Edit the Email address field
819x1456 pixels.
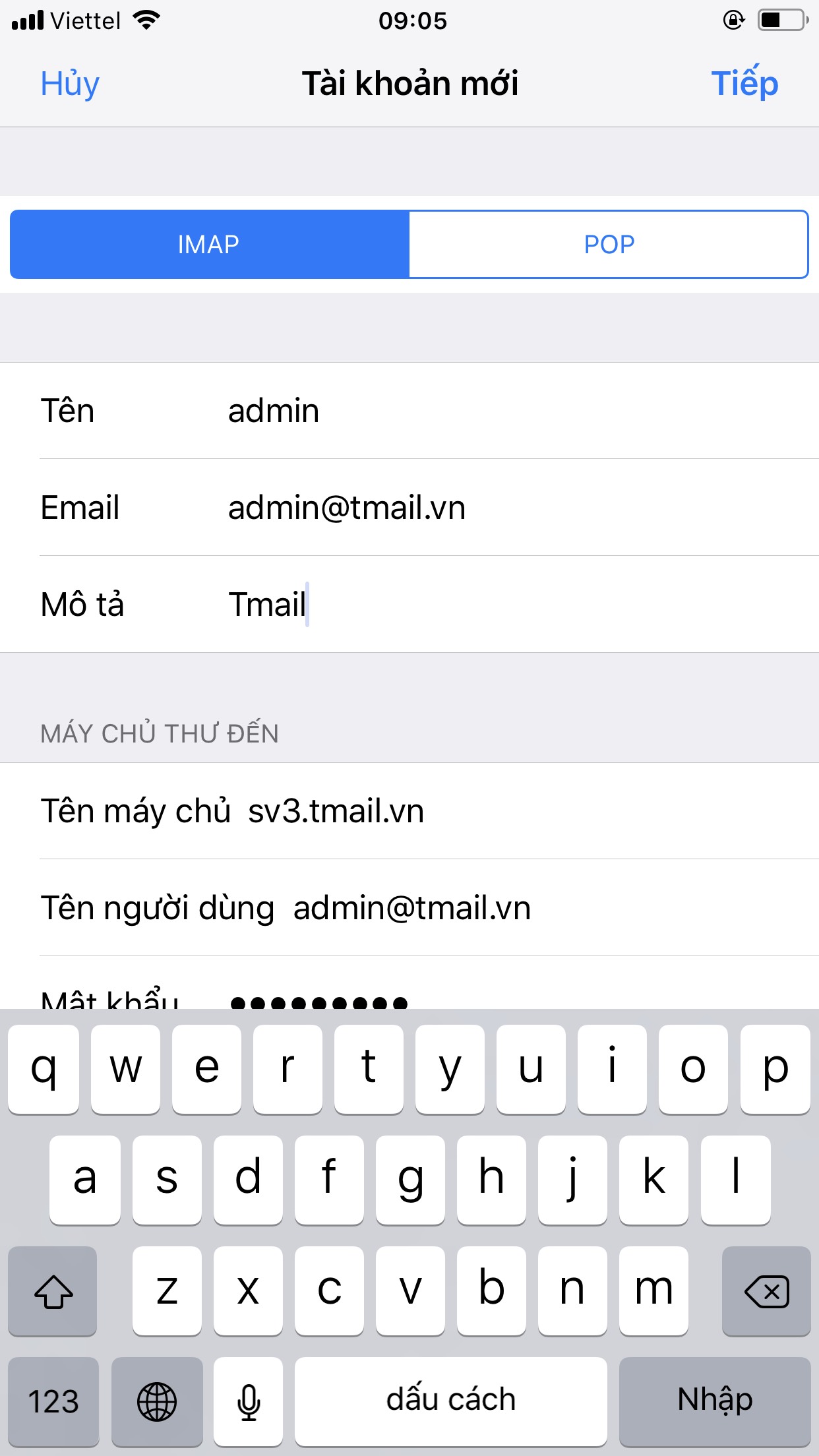tap(462, 508)
